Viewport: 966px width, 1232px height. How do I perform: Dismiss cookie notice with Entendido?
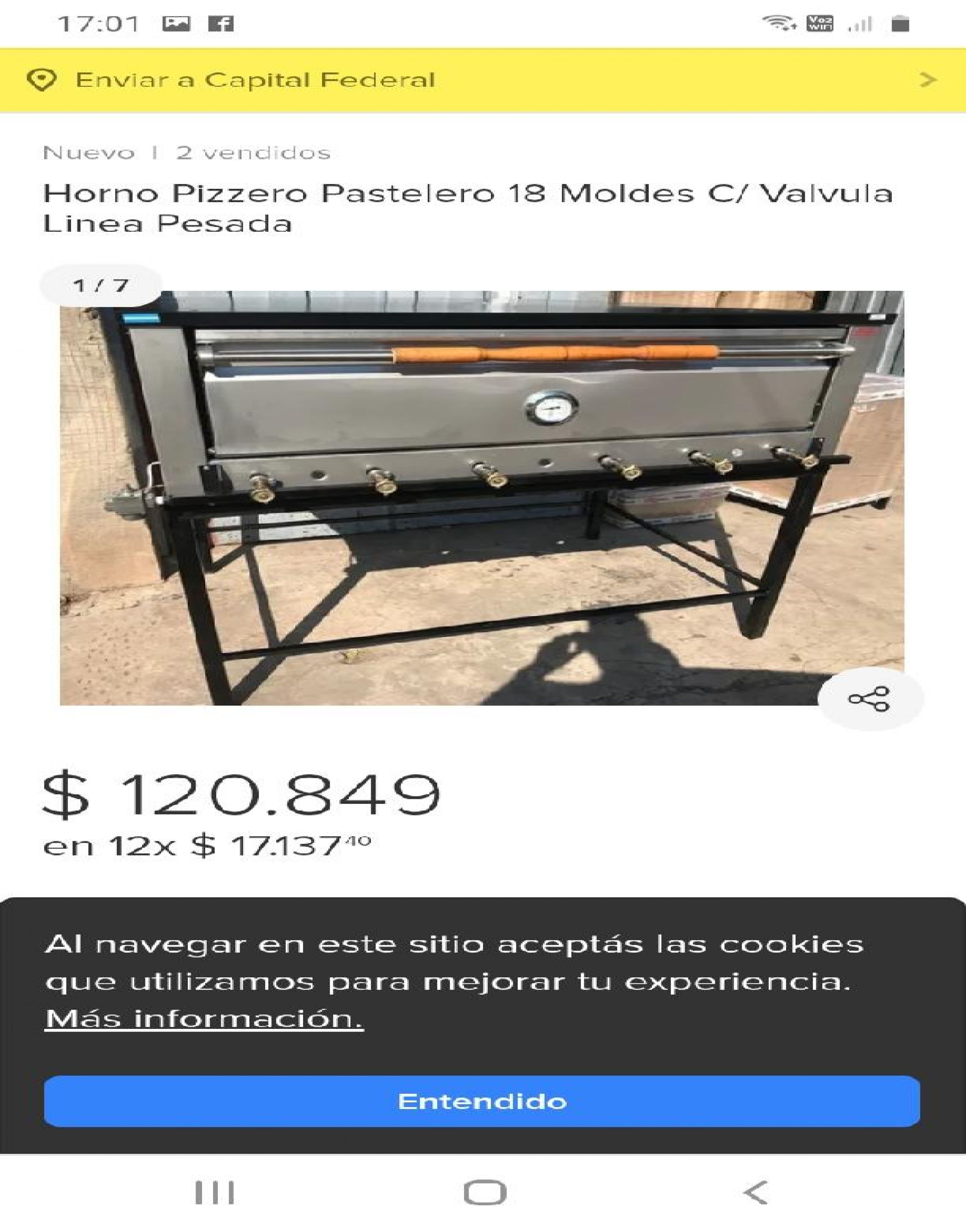pos(482,1101)
